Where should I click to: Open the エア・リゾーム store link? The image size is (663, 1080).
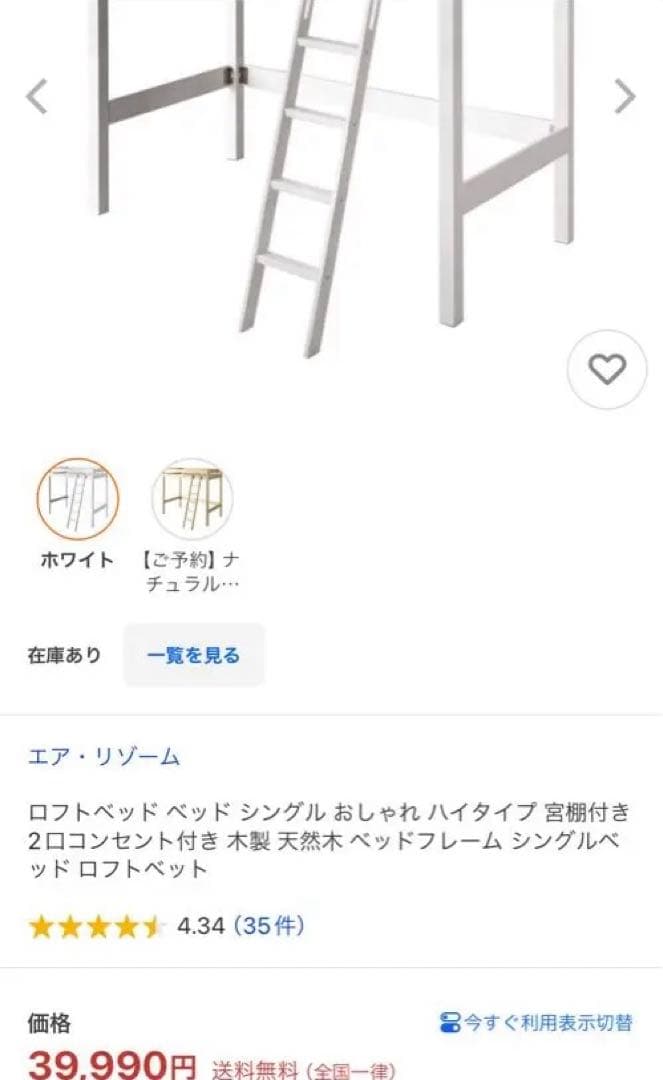tap(104, 757)
